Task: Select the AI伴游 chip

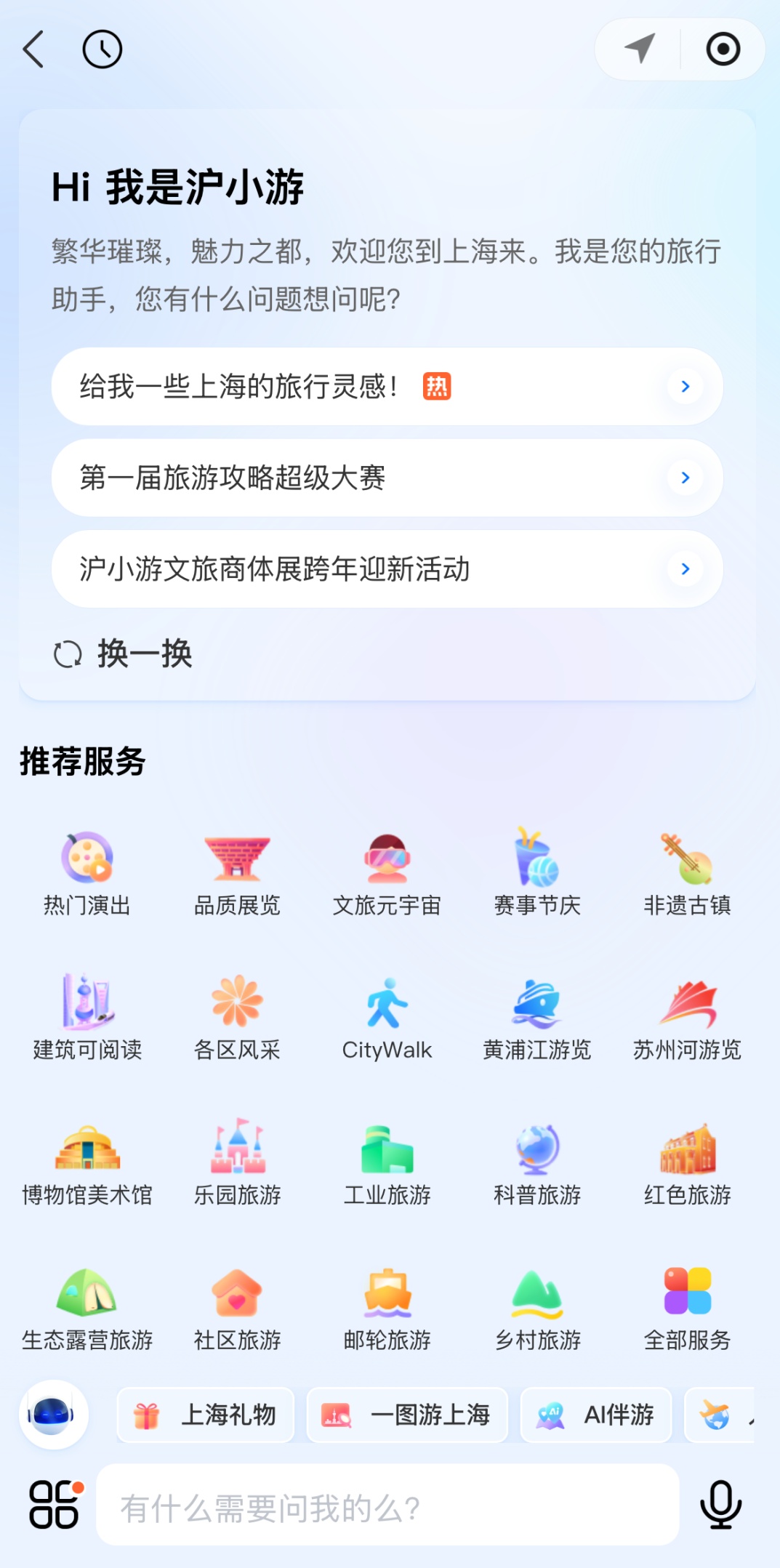Action: (x=596, y=1415)
